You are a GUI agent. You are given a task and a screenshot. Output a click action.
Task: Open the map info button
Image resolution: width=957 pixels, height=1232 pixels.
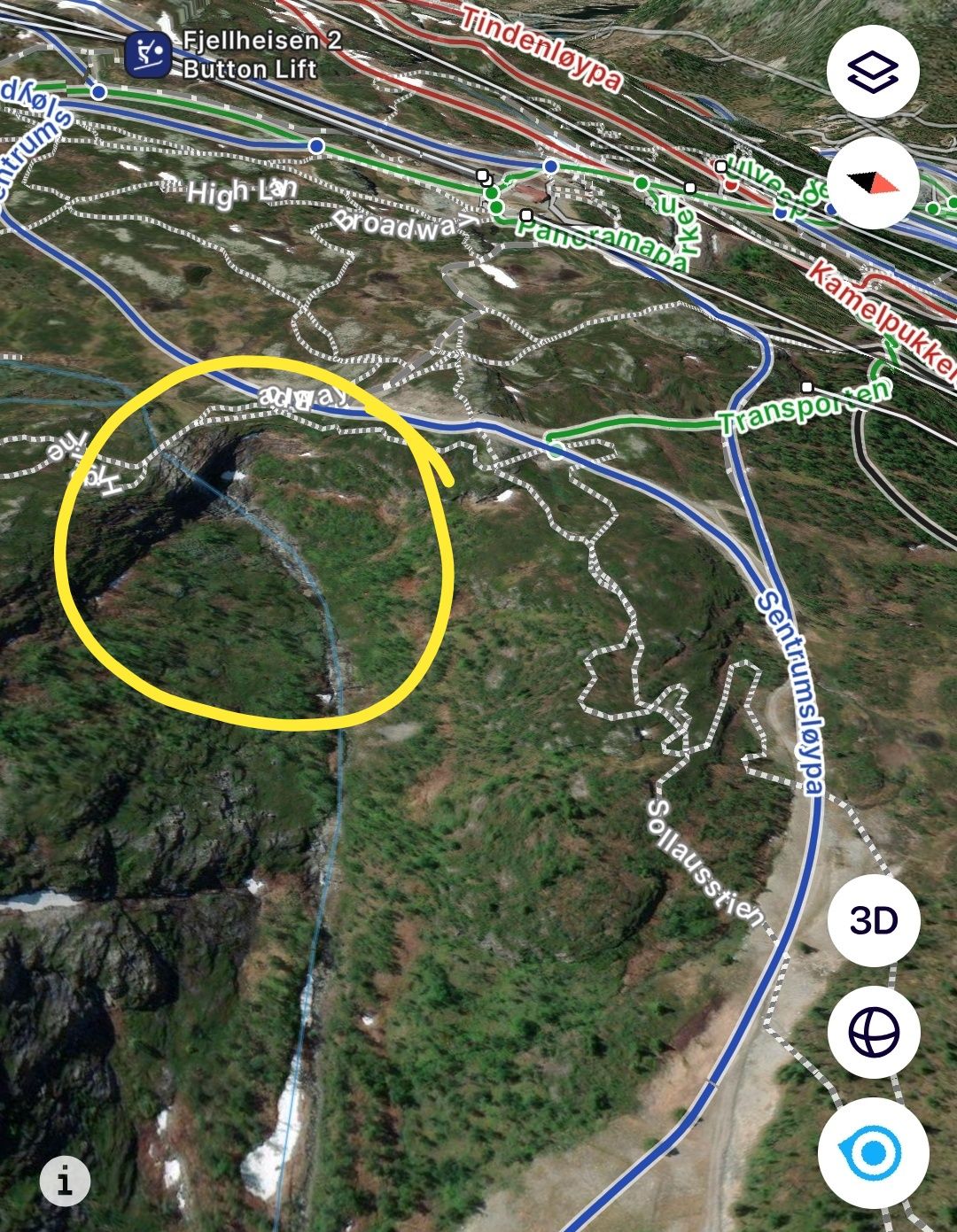[65, 1182]
